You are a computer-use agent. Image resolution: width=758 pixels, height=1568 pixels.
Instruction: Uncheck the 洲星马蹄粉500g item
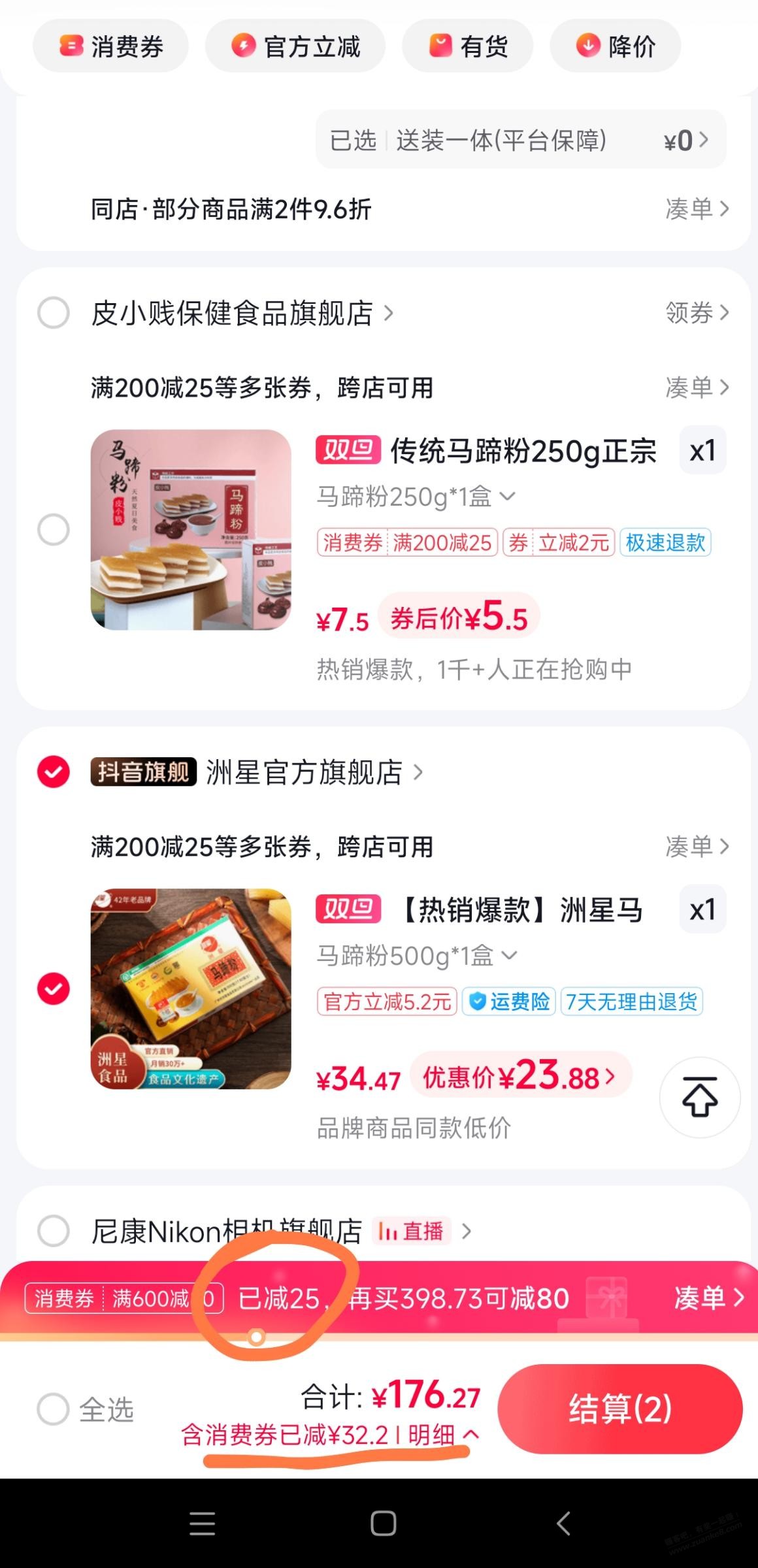pos(54,988)
